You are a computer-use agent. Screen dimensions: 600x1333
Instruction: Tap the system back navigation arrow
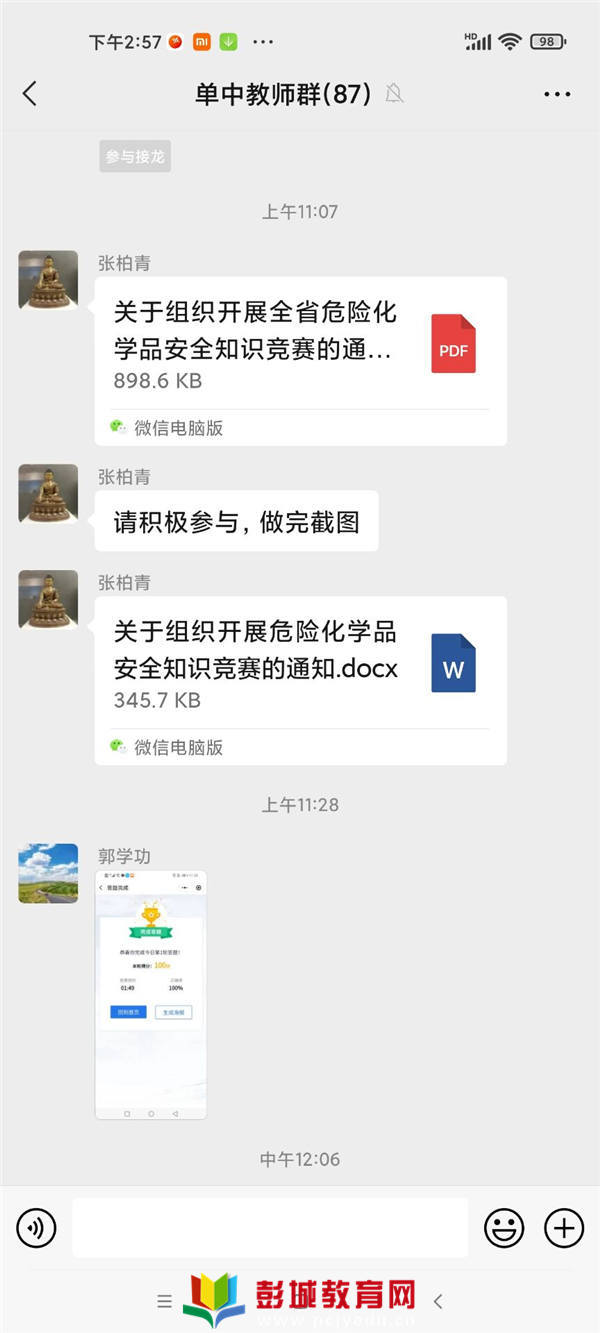(437, 1301)
